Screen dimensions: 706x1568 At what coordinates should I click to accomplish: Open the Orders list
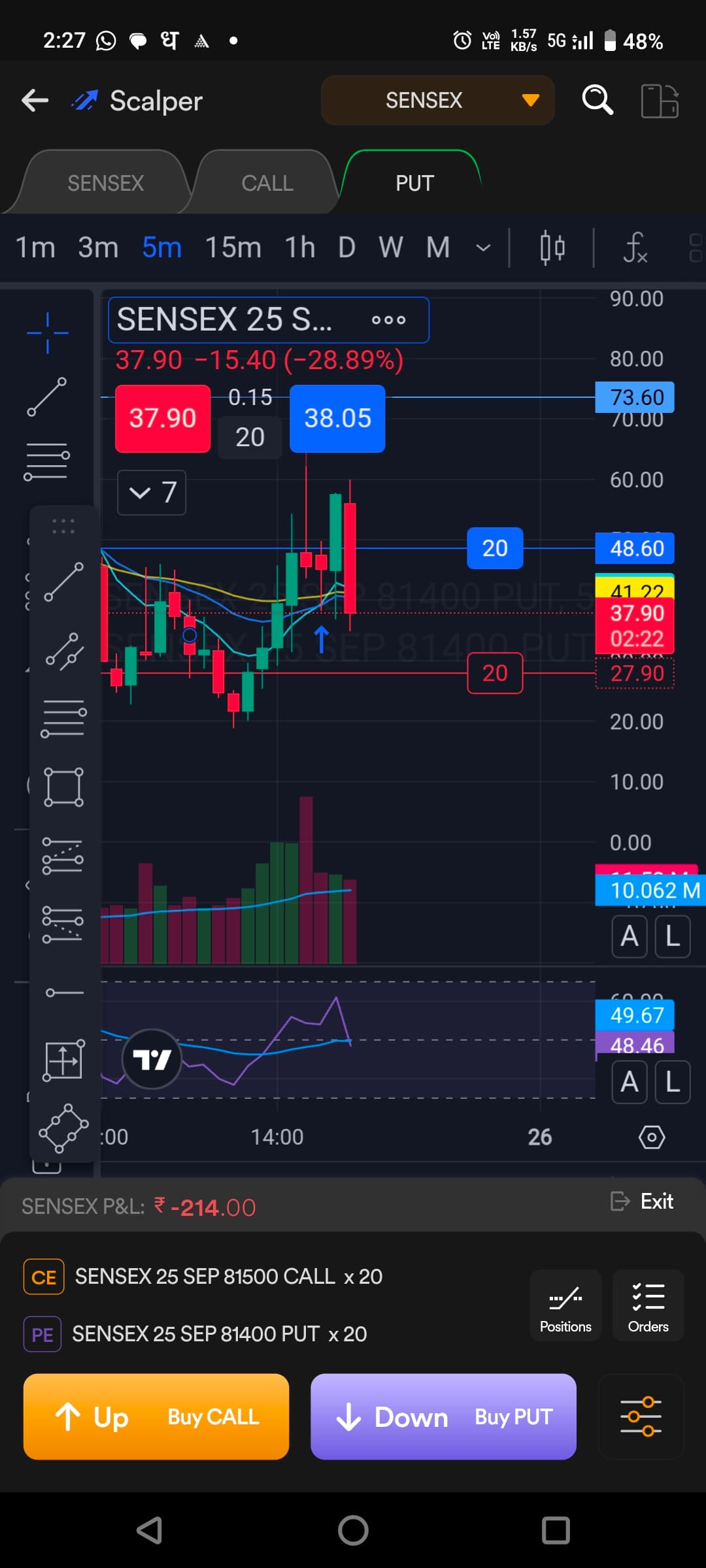pyautogui.click(x=648, y=1305)
